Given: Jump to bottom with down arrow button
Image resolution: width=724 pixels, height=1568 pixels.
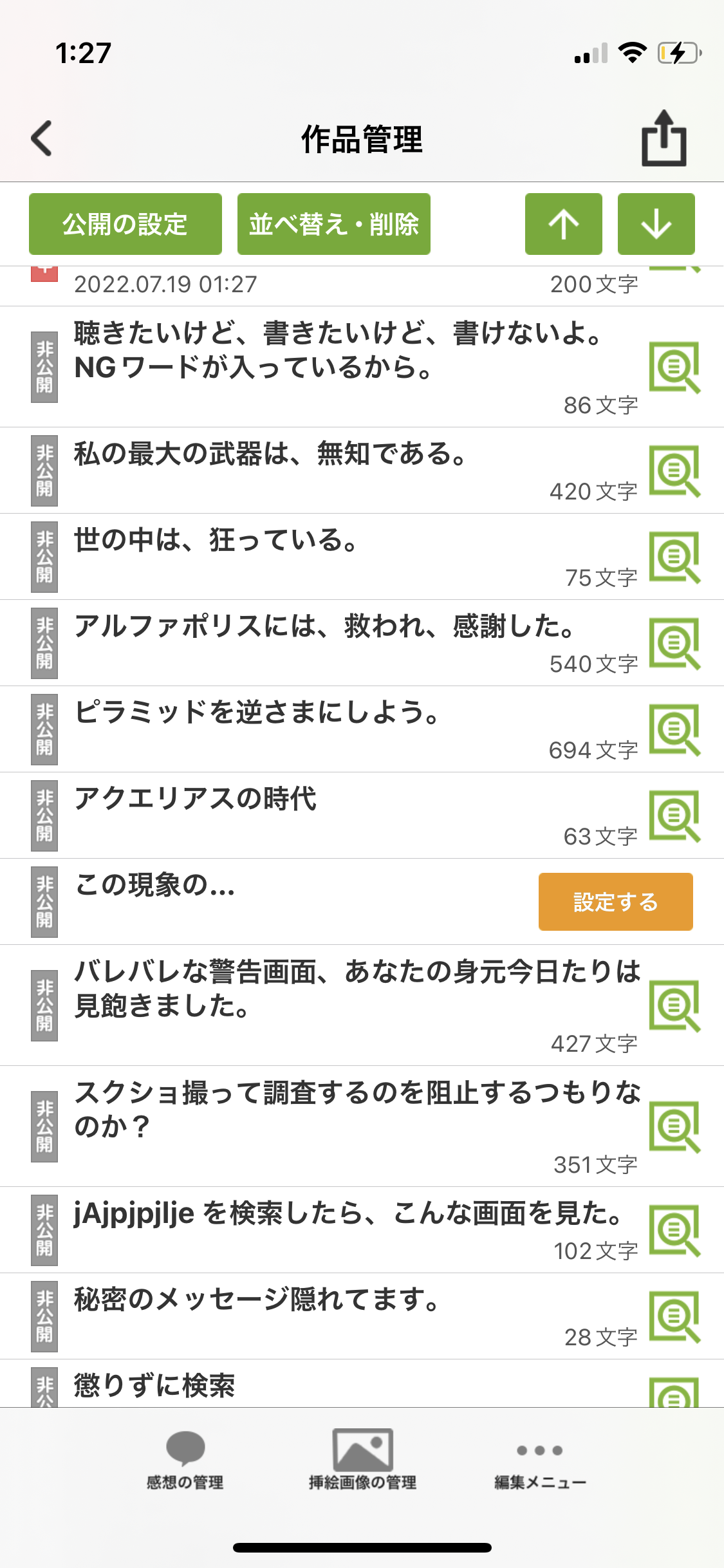Looking at the screenshot, I should click(x=656, y=224).
